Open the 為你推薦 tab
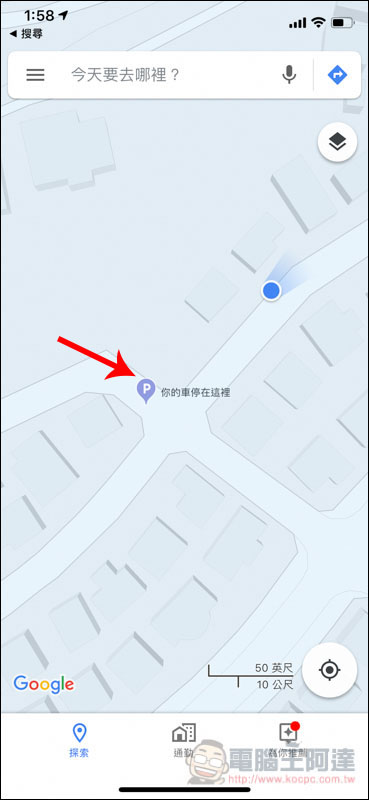This screenshot has width=369, height=800. [x=289, y=740]
